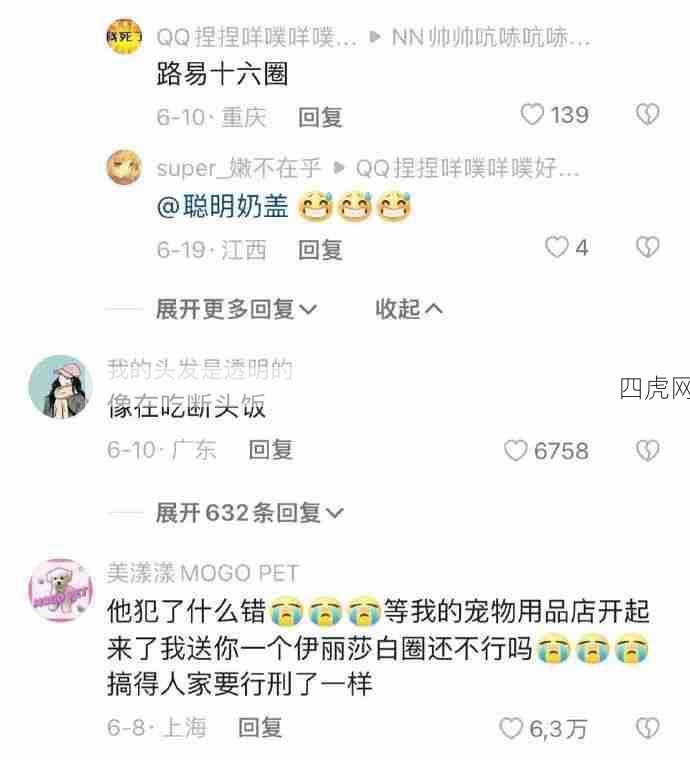The height and width of the screenshot is (760, 690).
Task: Like 美漾漾 MOGO PET's comment
Action: [511, 729]
